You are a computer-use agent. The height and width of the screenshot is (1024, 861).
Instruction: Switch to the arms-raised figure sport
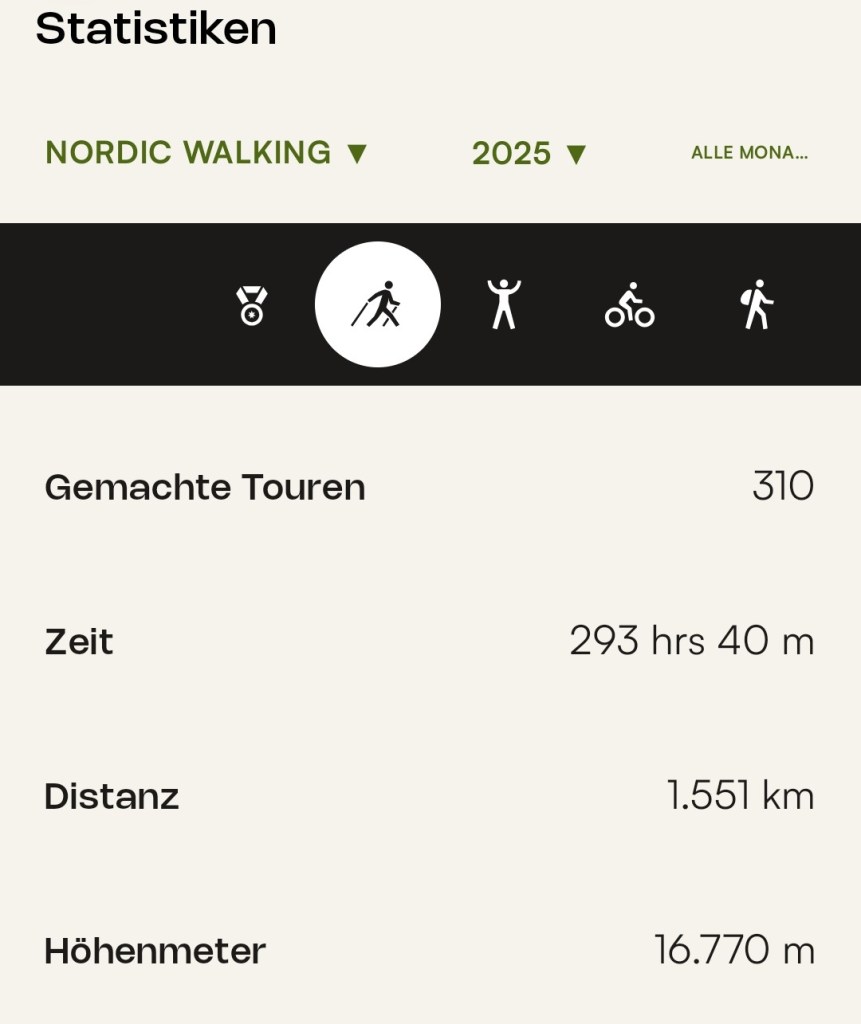click(x=504, y=304)
